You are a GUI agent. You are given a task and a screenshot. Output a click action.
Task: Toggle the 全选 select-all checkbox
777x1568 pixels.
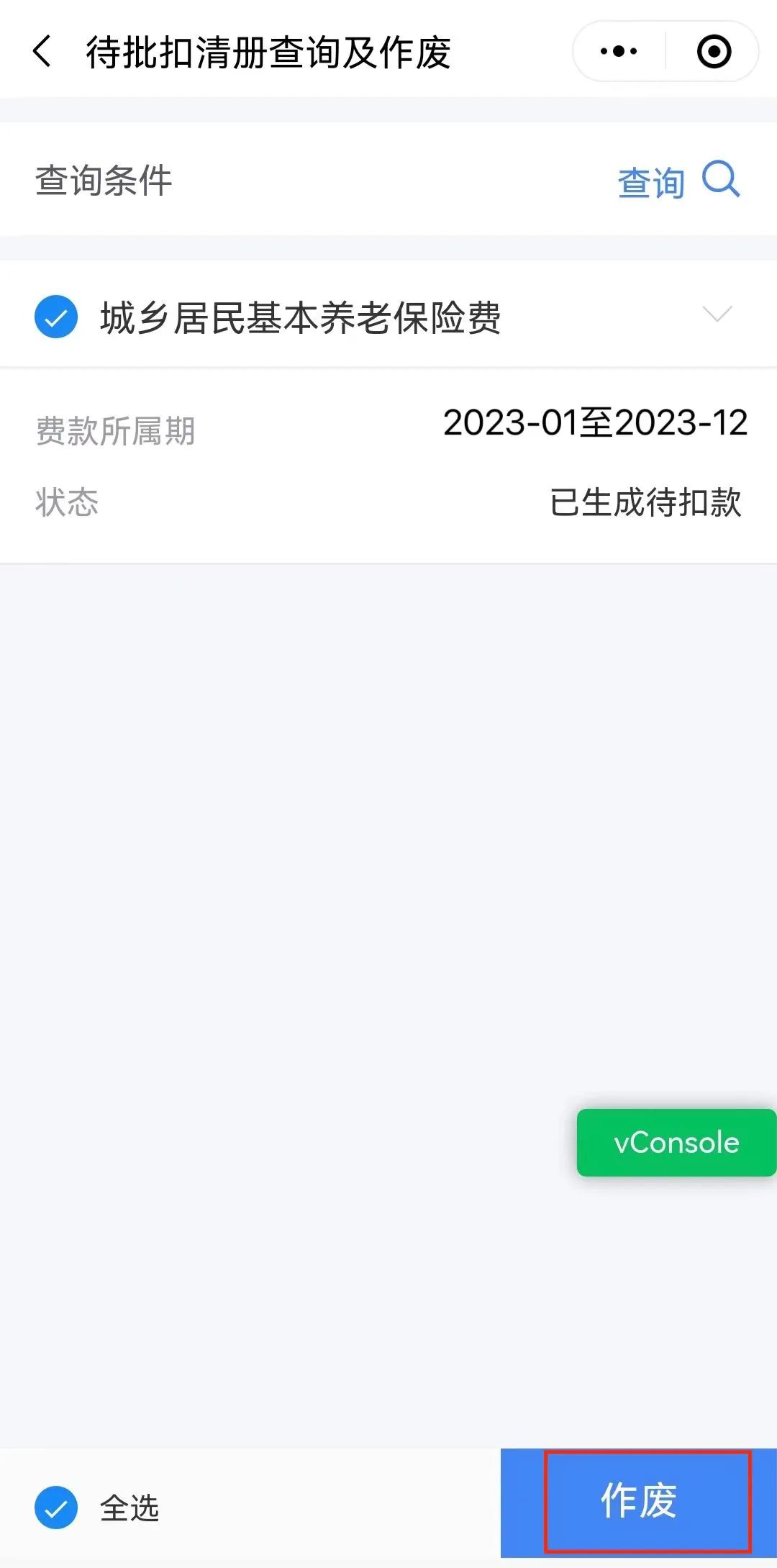coord(56,1508)
